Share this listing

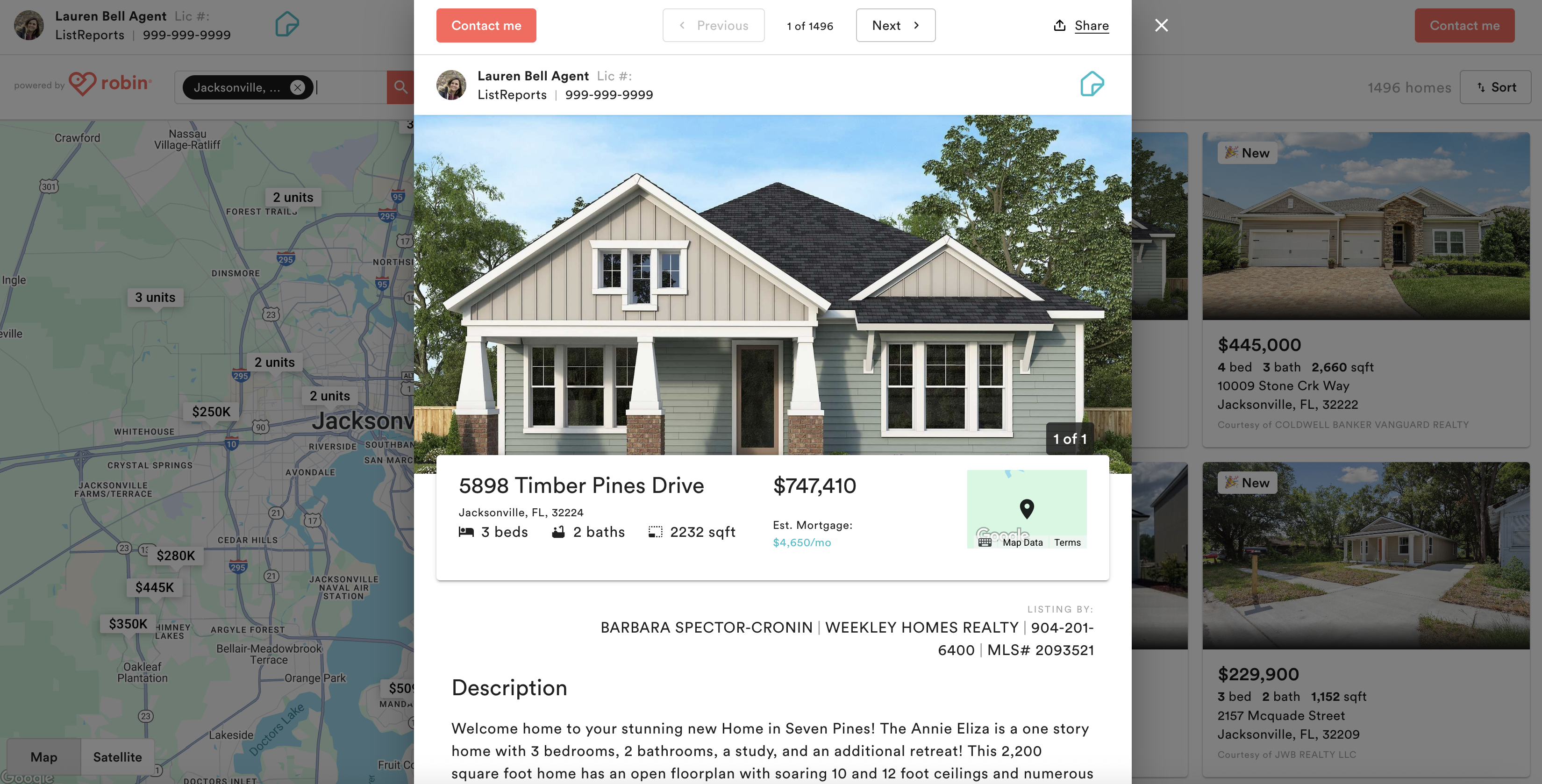coord(1081,25)
